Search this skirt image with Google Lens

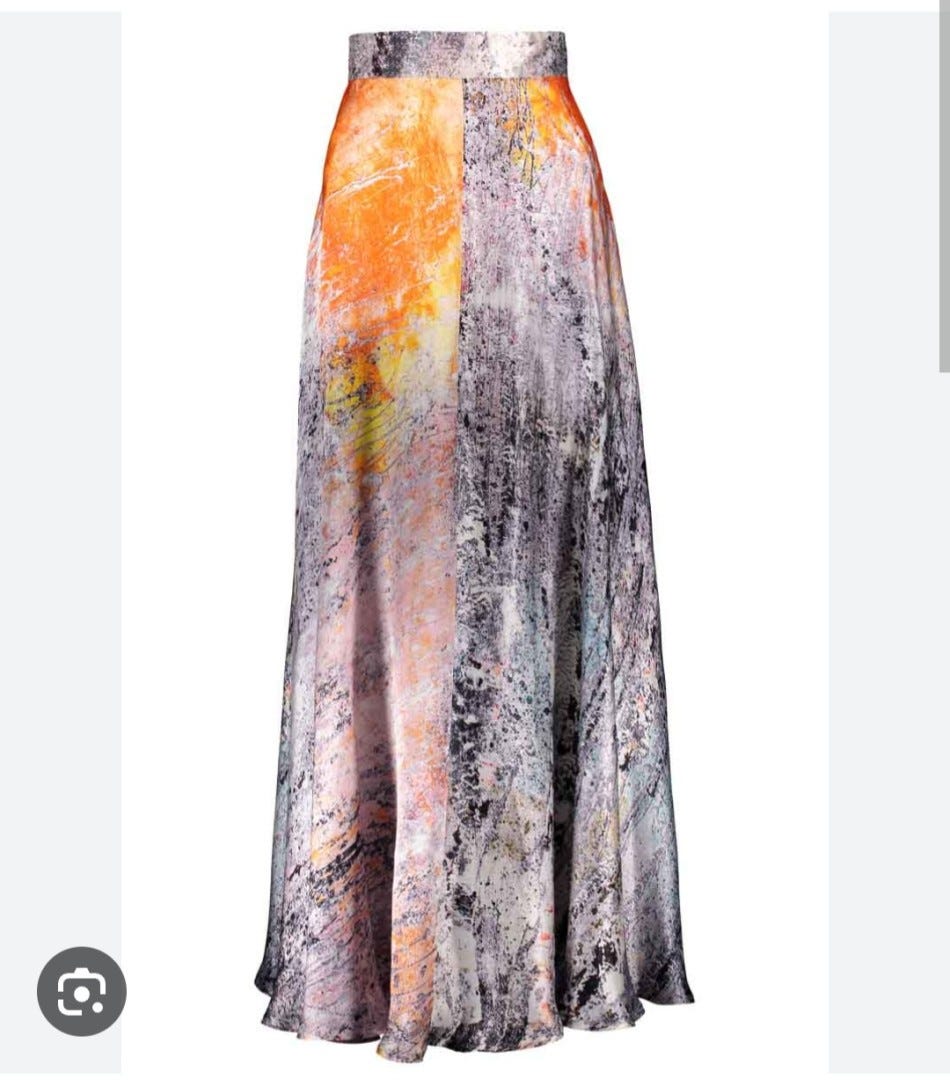click(x=82, y=990)
